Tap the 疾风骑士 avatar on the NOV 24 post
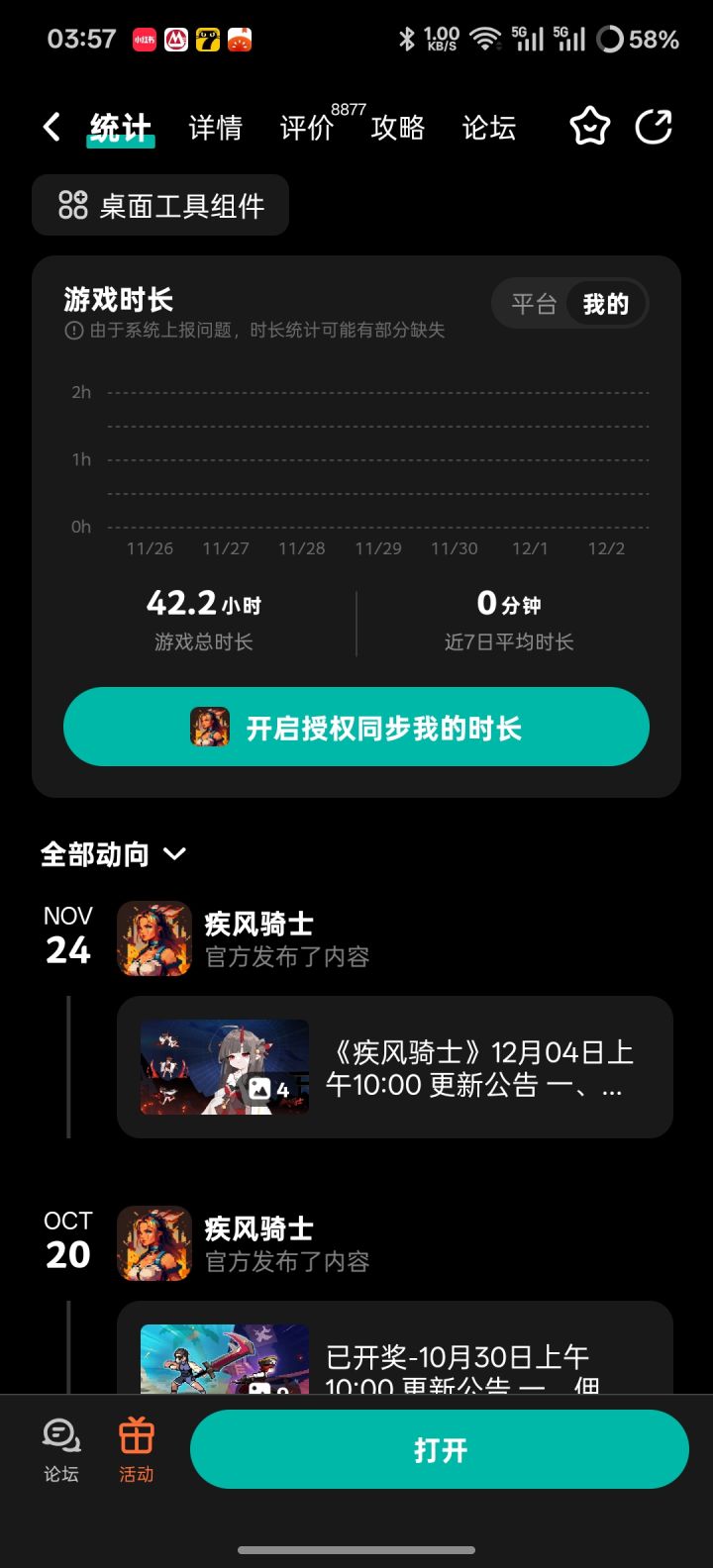 tap(153, 938)
